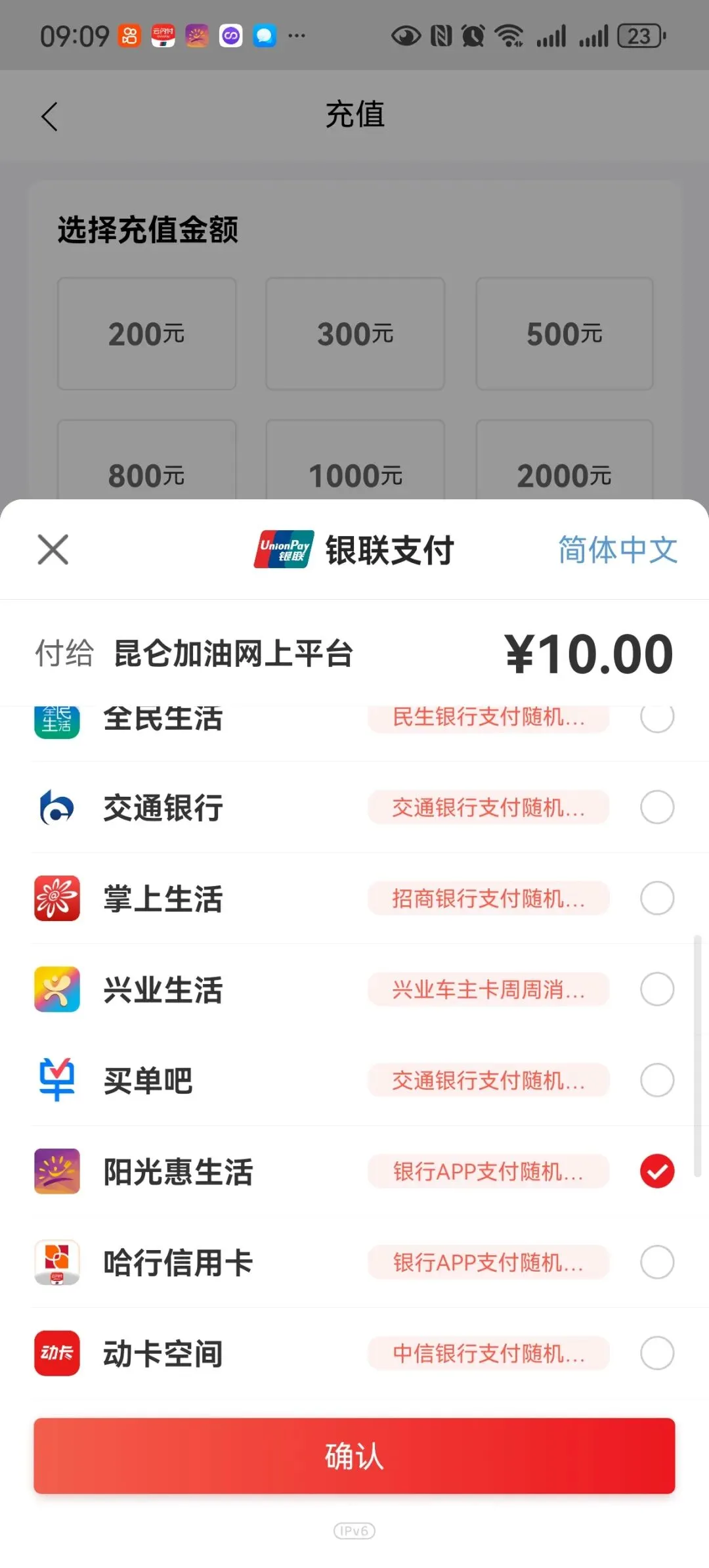Choose 买单吧 payment option
This screenshot has height=1568, width=709.
pyautogui.click(x=354, y=1080)
